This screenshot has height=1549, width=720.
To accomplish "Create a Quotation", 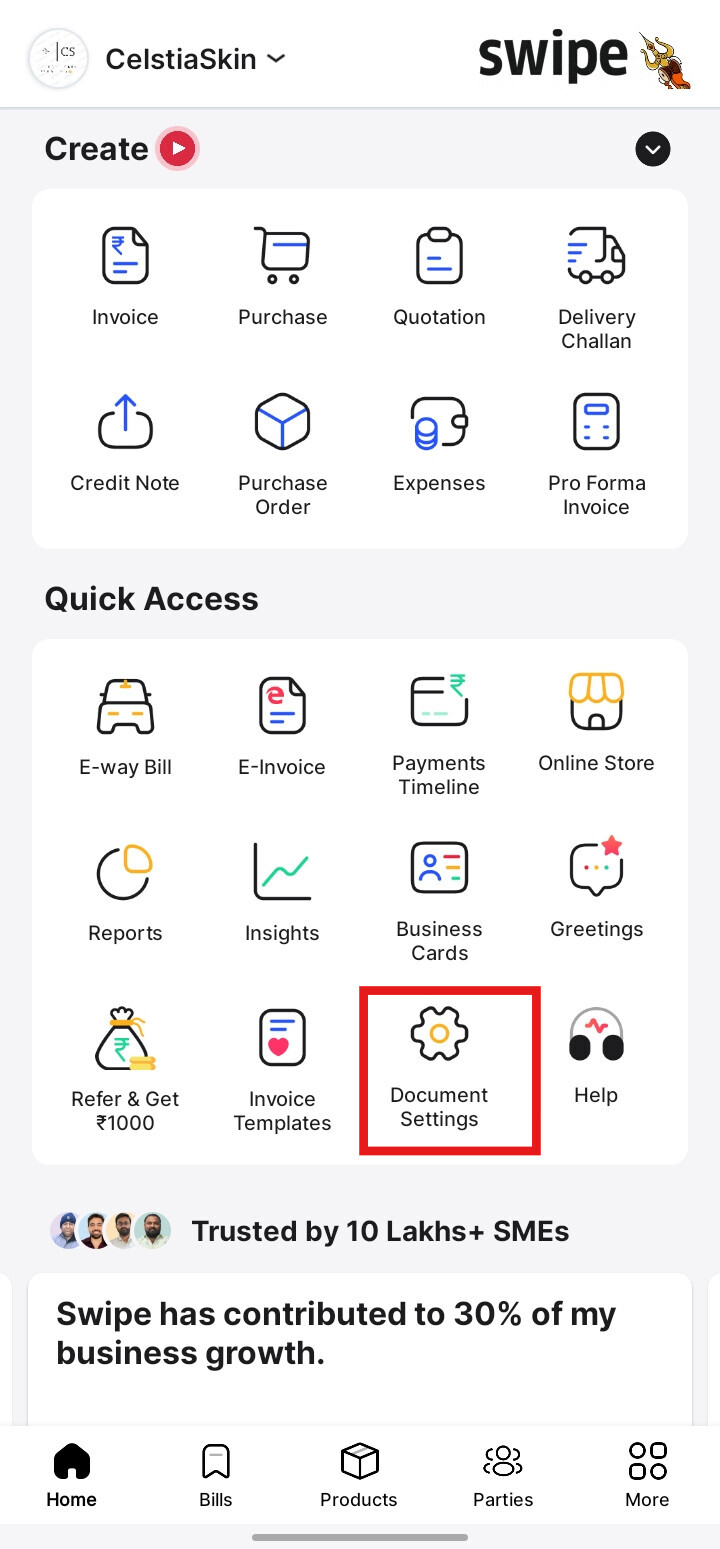I will click(x=439, y=277).
